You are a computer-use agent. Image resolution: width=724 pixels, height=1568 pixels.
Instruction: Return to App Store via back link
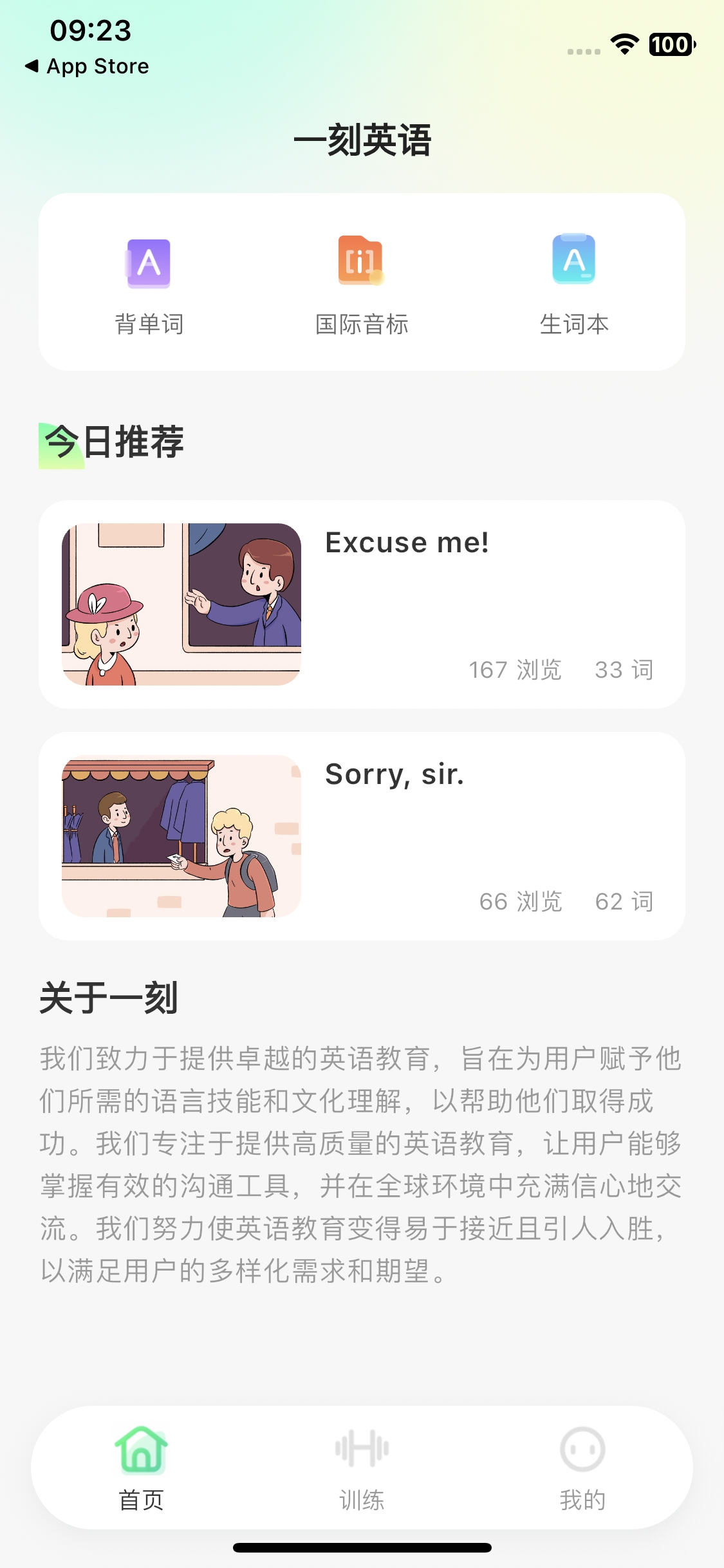87,66
